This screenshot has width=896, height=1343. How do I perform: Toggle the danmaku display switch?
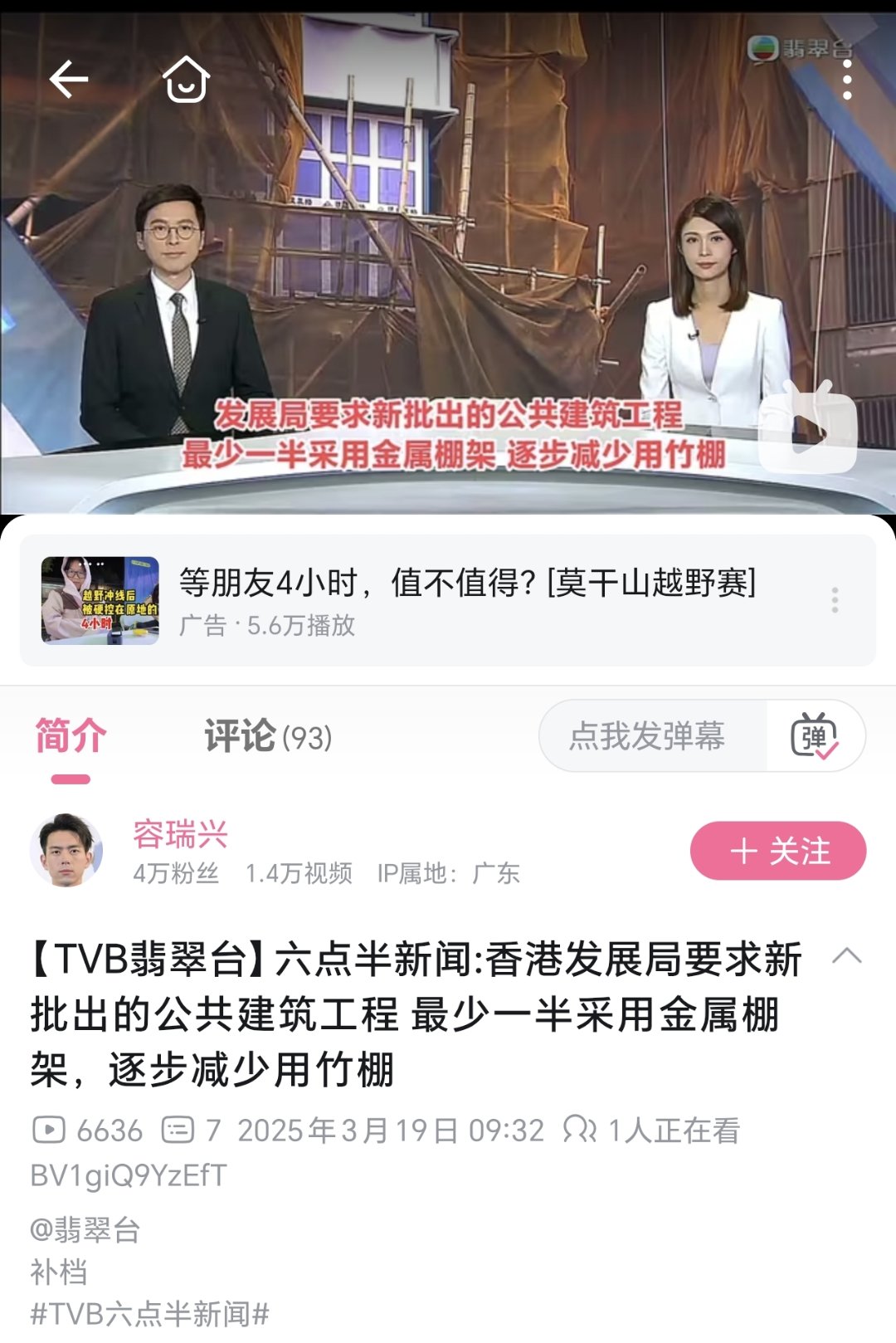pyautogui.click(x=815, y=736)
